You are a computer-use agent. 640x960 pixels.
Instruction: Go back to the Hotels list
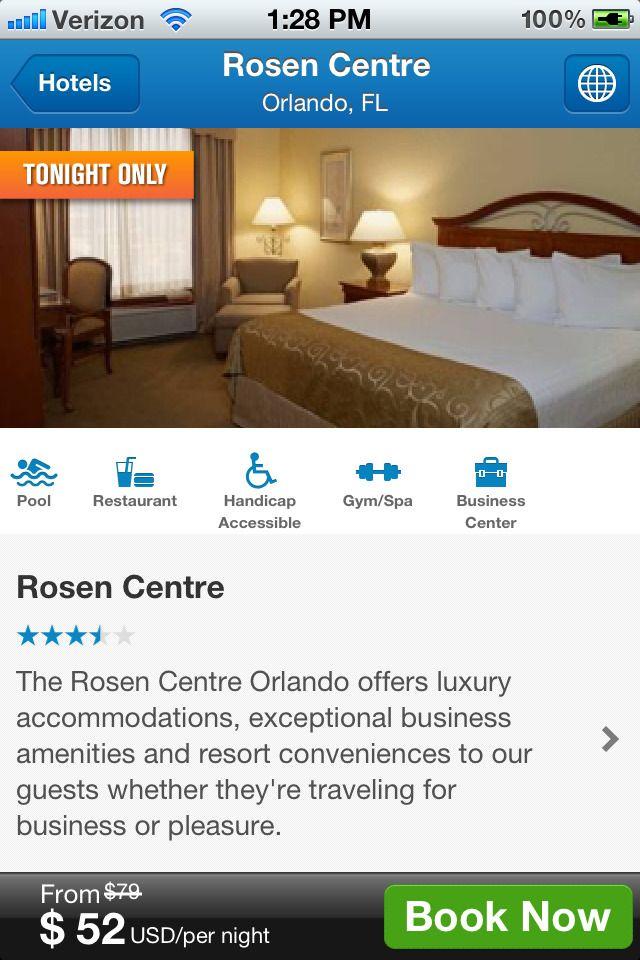(75, 84)
